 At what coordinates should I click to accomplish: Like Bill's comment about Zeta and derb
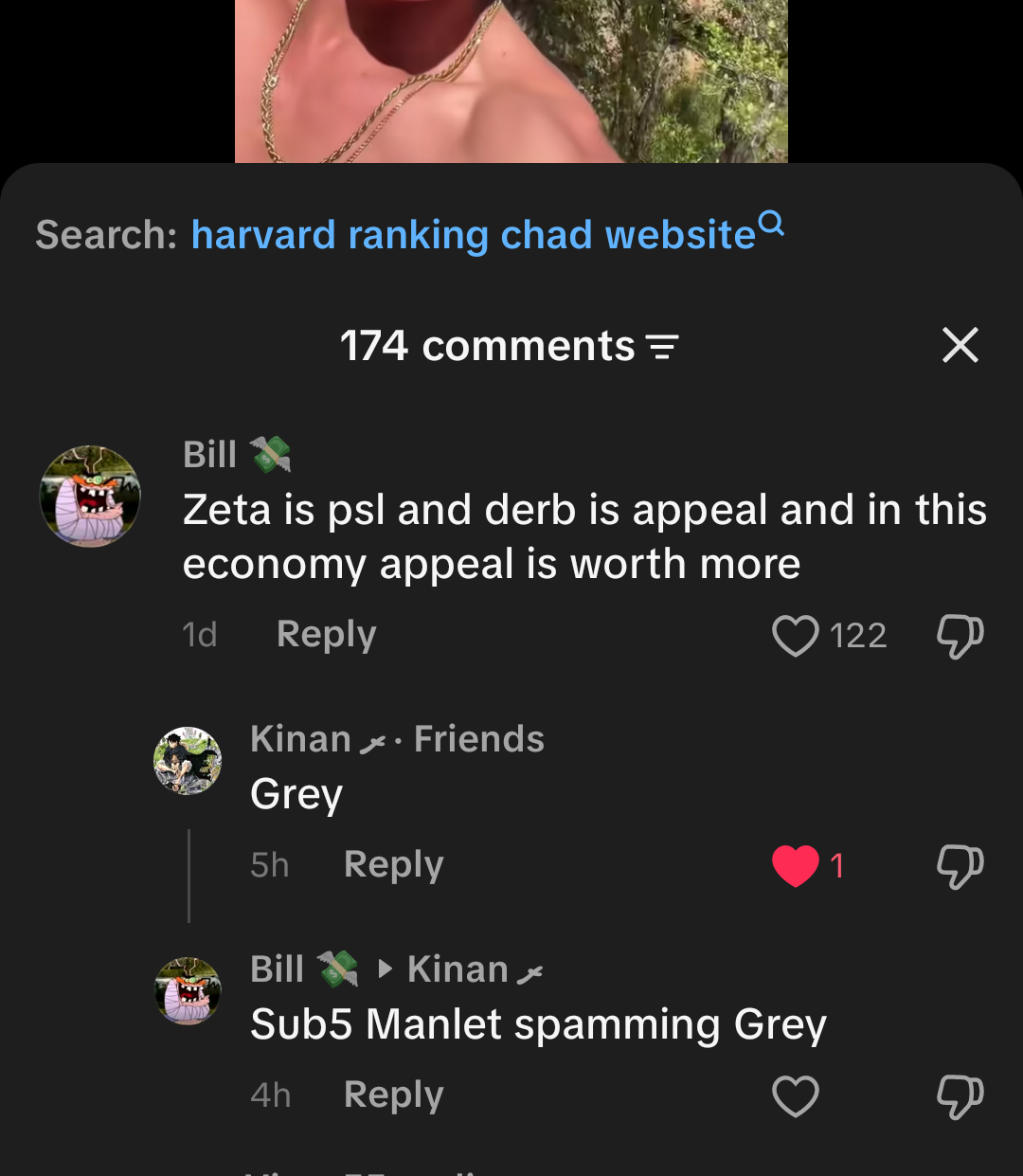pos(795,635)
